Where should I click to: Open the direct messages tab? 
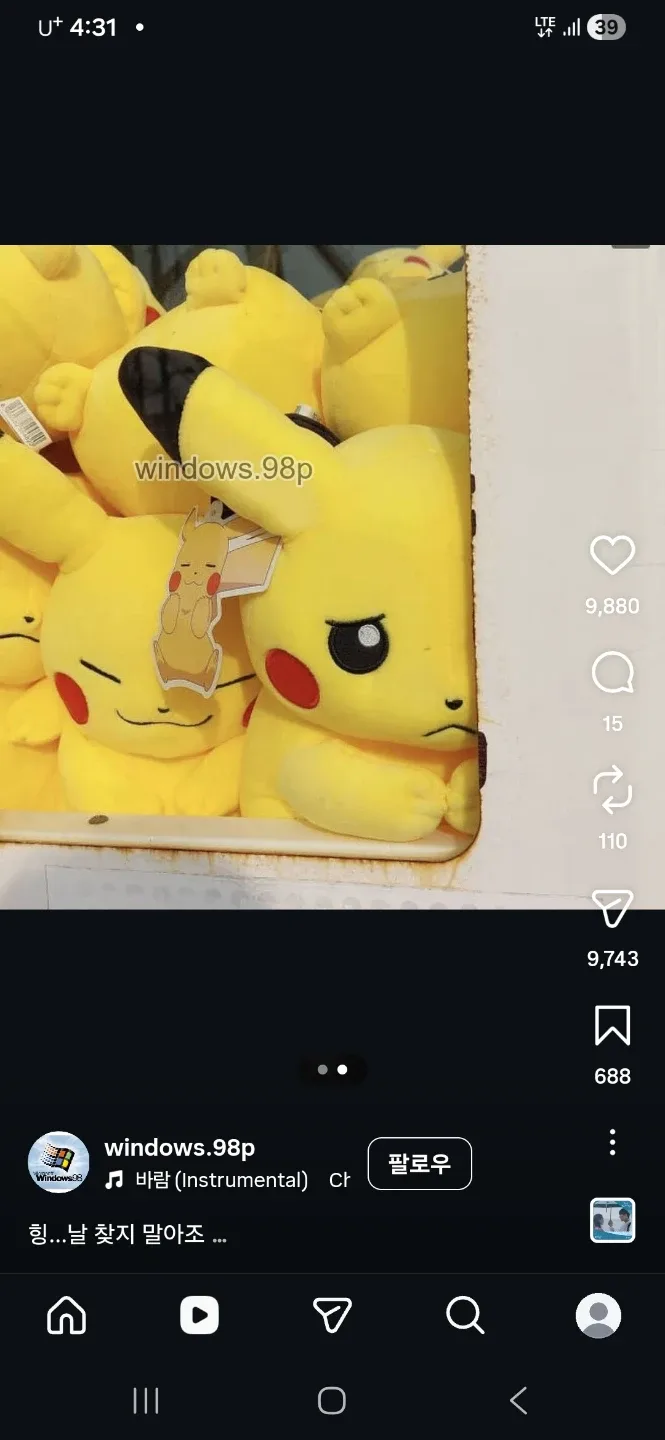coord(332,1316)
